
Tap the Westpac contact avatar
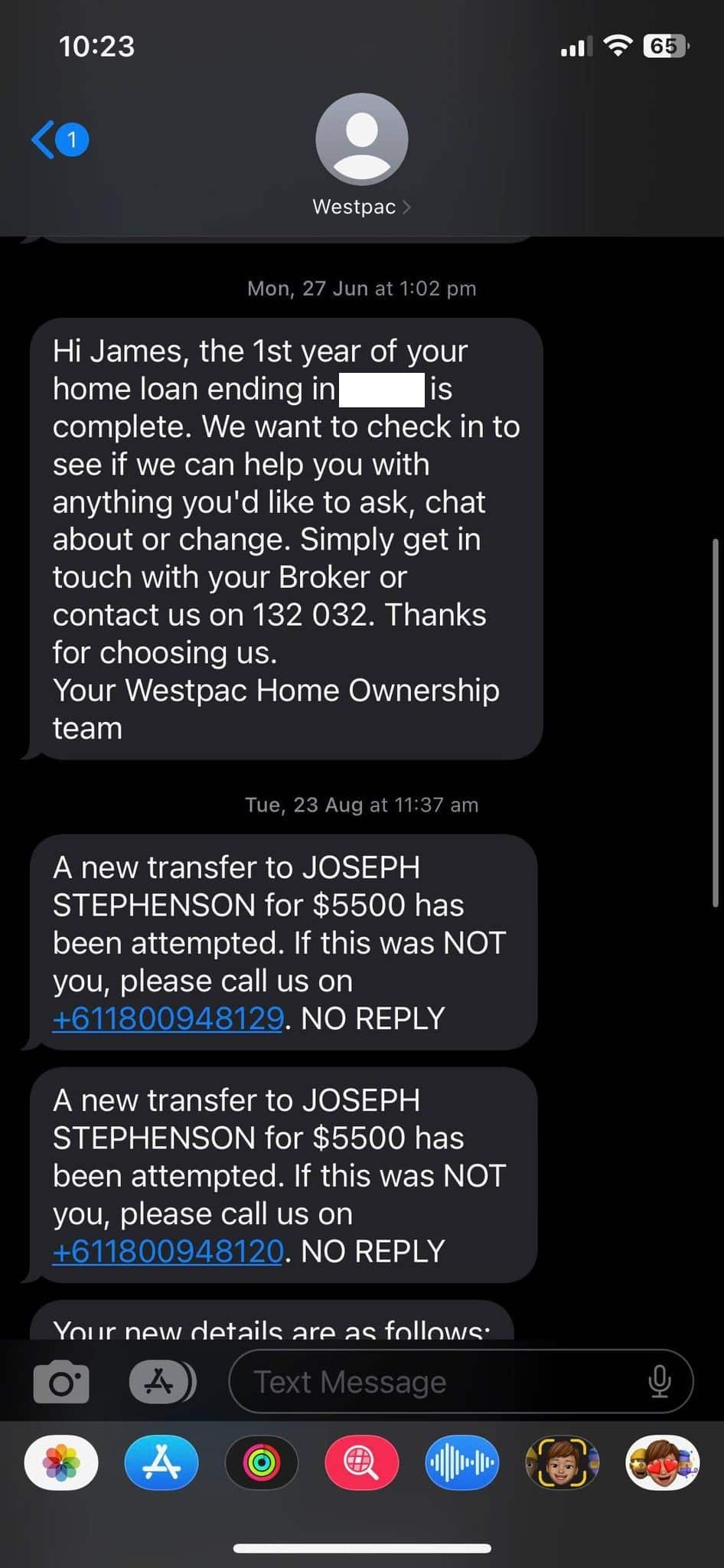(361, 139)
